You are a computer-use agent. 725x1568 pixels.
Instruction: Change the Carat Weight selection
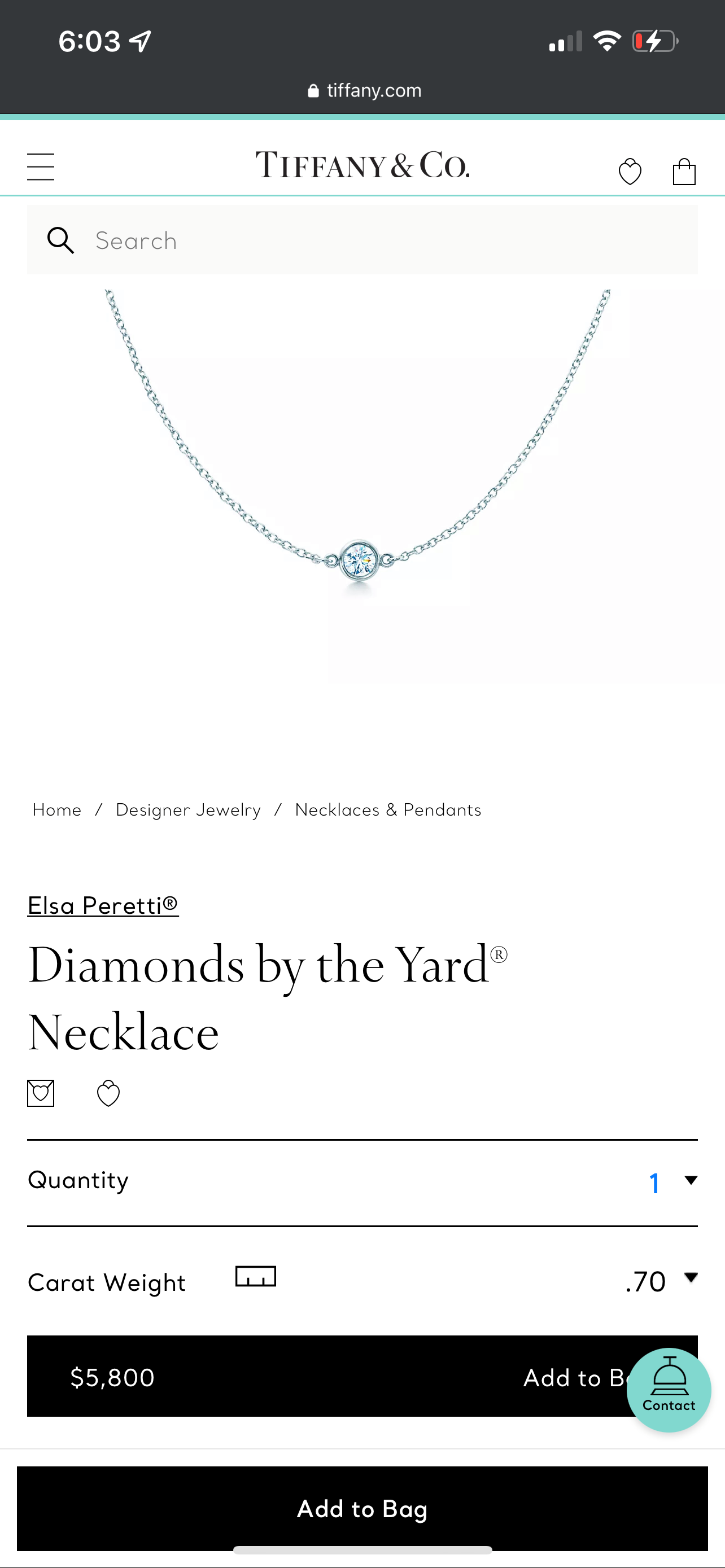(x=661, y=1281)
